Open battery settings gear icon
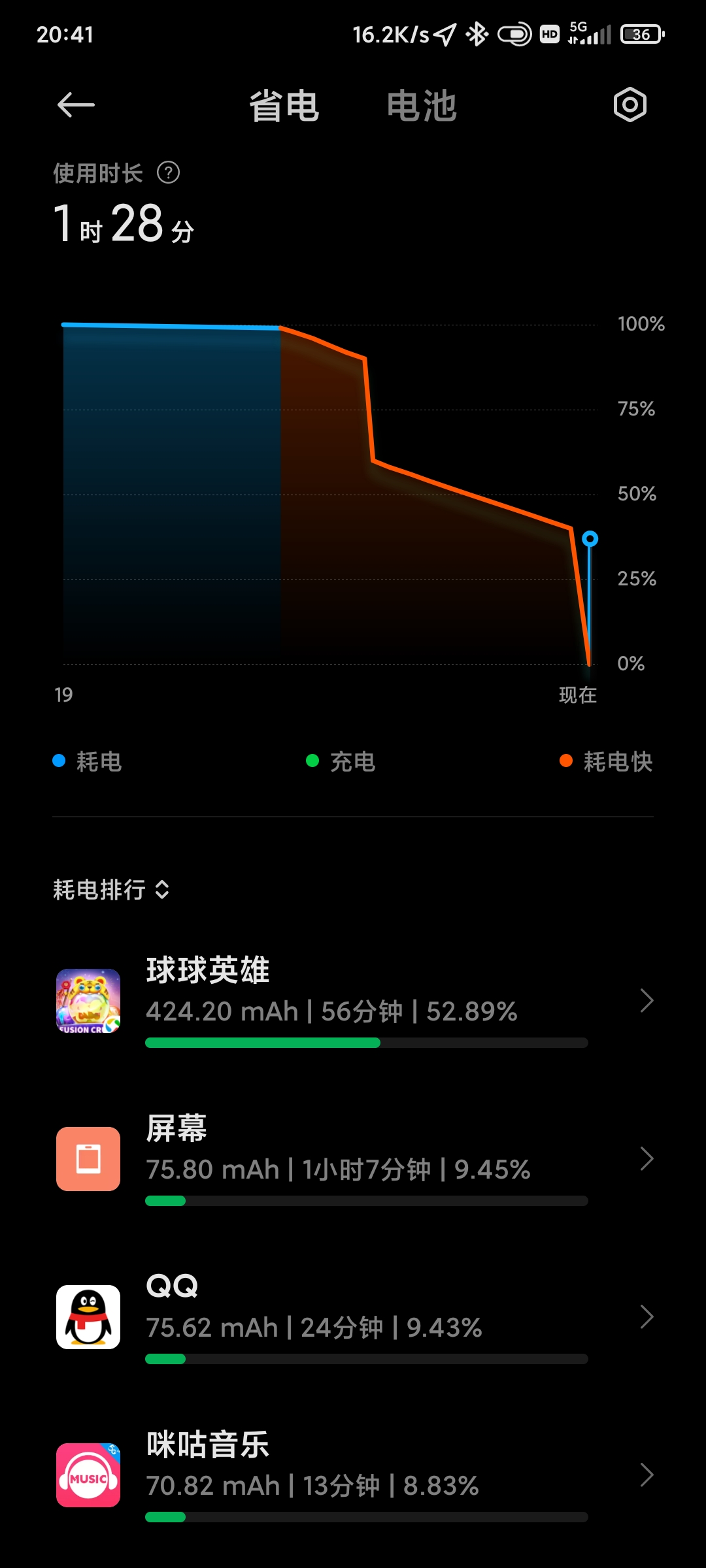Viewport: 706px width, 1568px height. (x=630, y=105)
